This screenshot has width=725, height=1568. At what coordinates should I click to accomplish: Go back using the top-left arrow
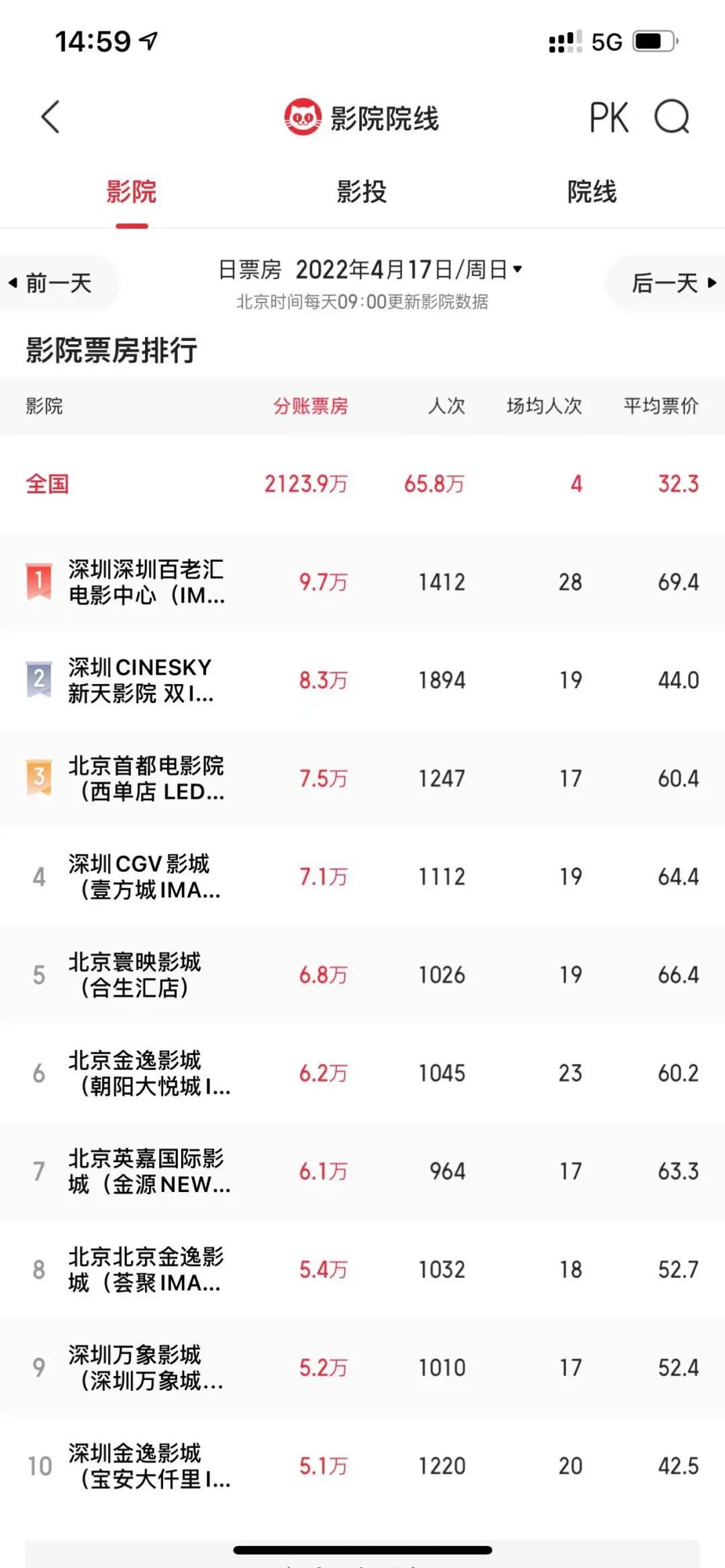(50, 117)
